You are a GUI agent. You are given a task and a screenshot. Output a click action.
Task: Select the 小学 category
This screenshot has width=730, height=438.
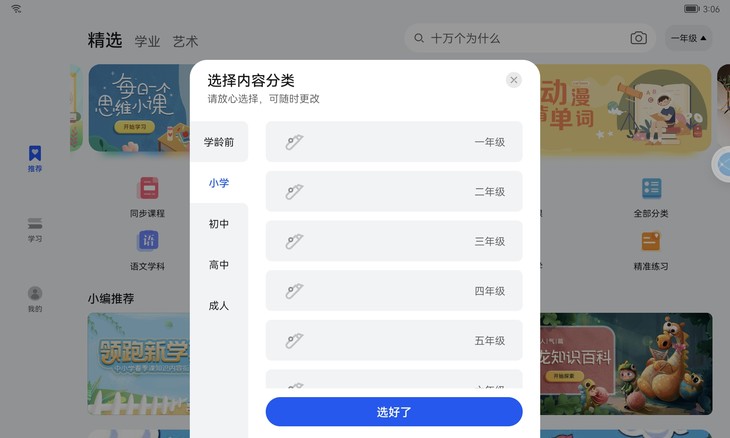(219, 183)
